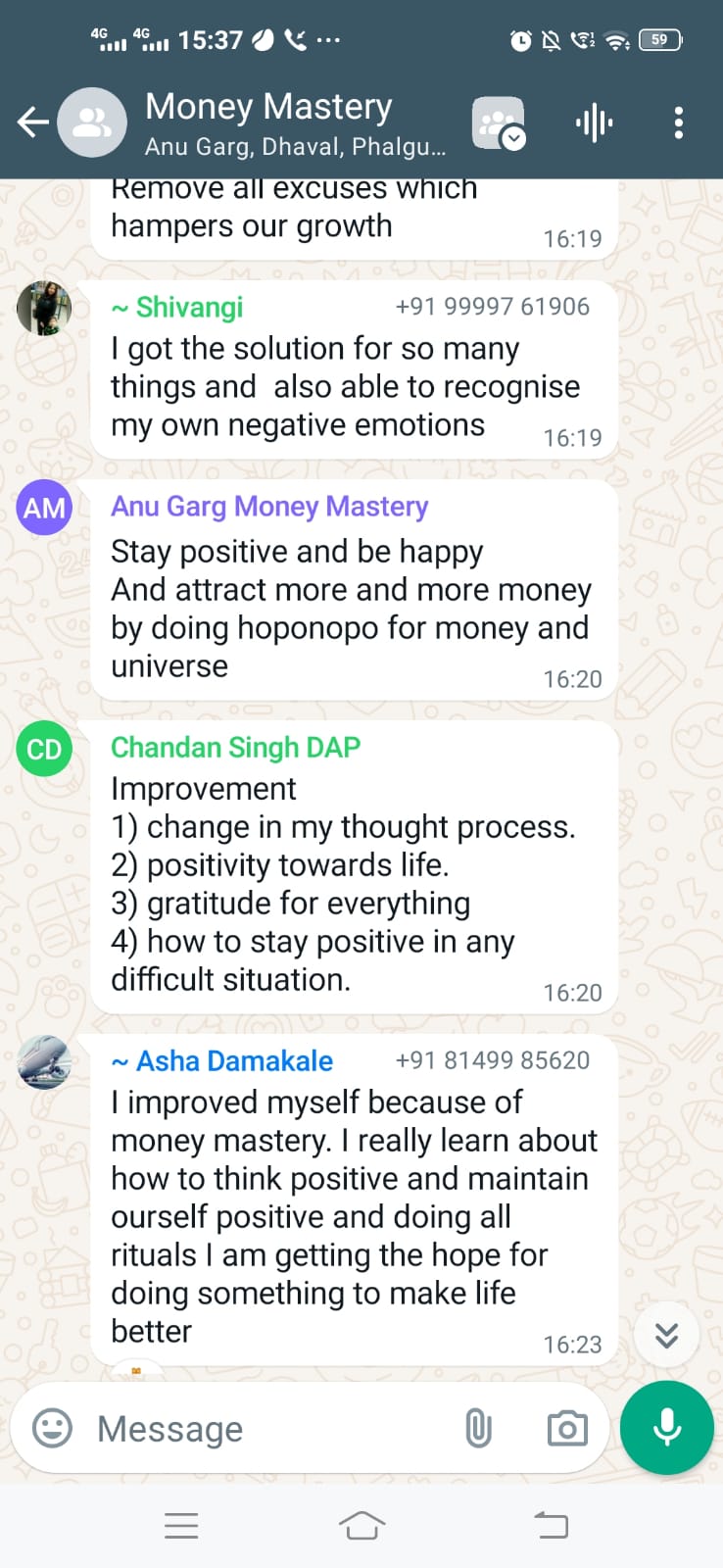This screenshot has width=723, height=1568.
Task: Open the camera from the message bar
Action: coord(567,1429)
